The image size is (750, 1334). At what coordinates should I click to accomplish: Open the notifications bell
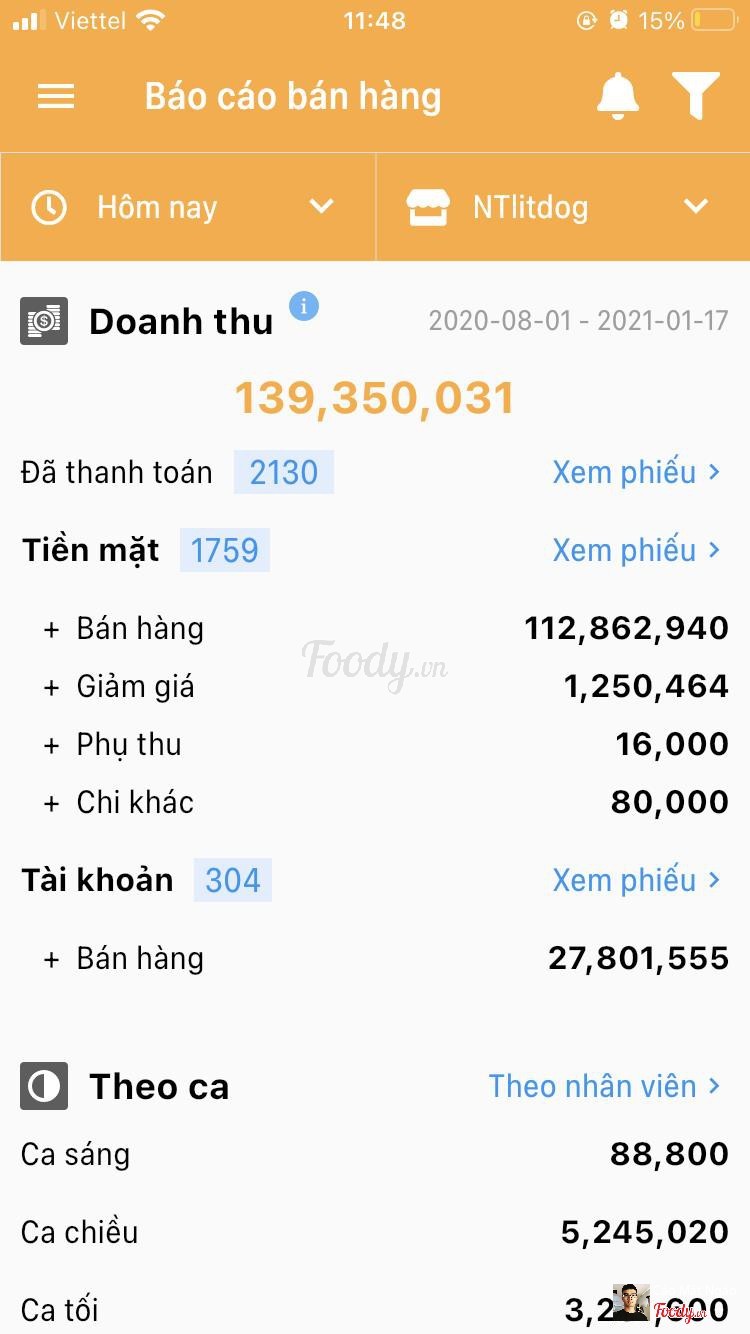coord(618,96)
